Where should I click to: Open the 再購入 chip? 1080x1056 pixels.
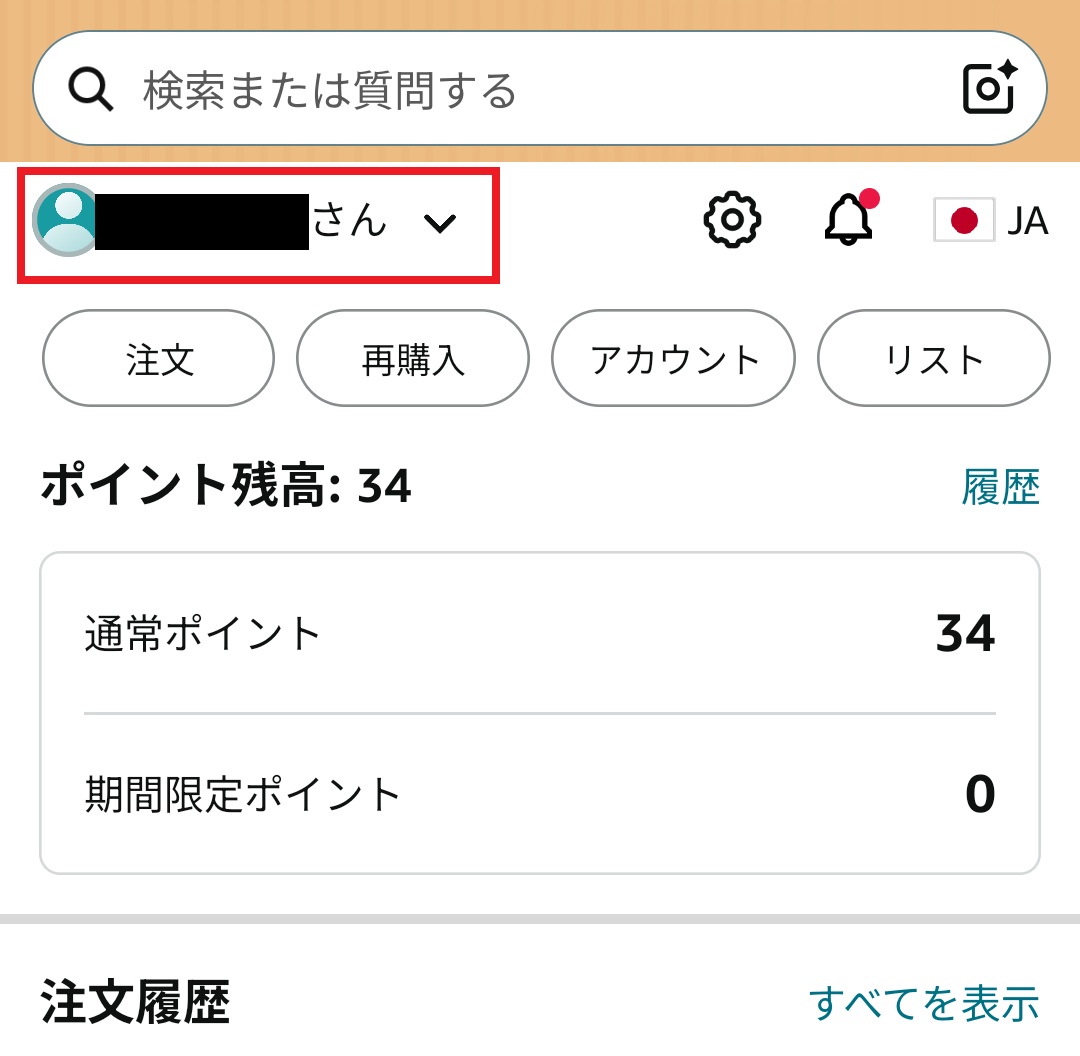pyautogui.click(x=413, y=359)
